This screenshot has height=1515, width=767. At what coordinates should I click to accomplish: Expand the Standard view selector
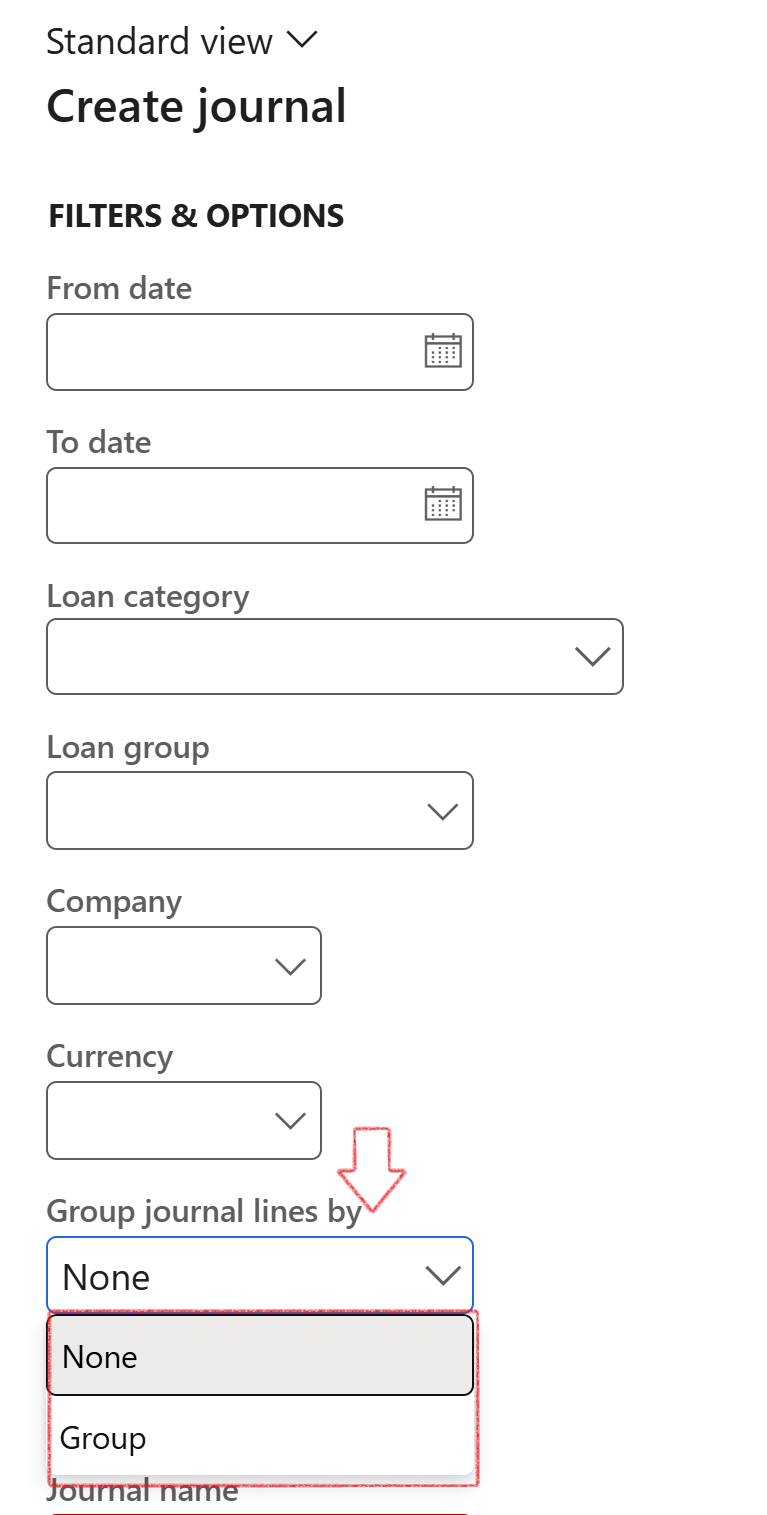303,38
